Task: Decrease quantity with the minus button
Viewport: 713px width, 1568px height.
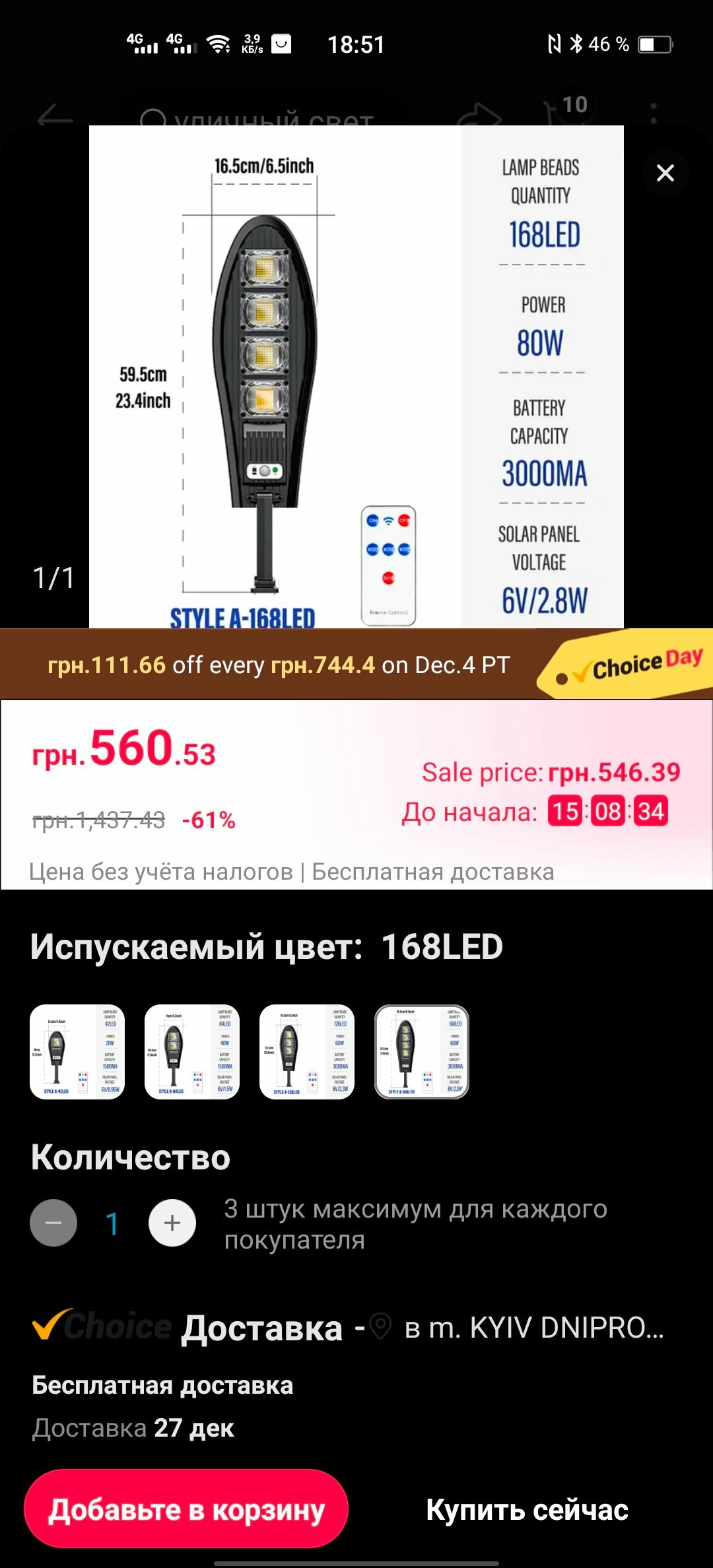Action: 53,1223
